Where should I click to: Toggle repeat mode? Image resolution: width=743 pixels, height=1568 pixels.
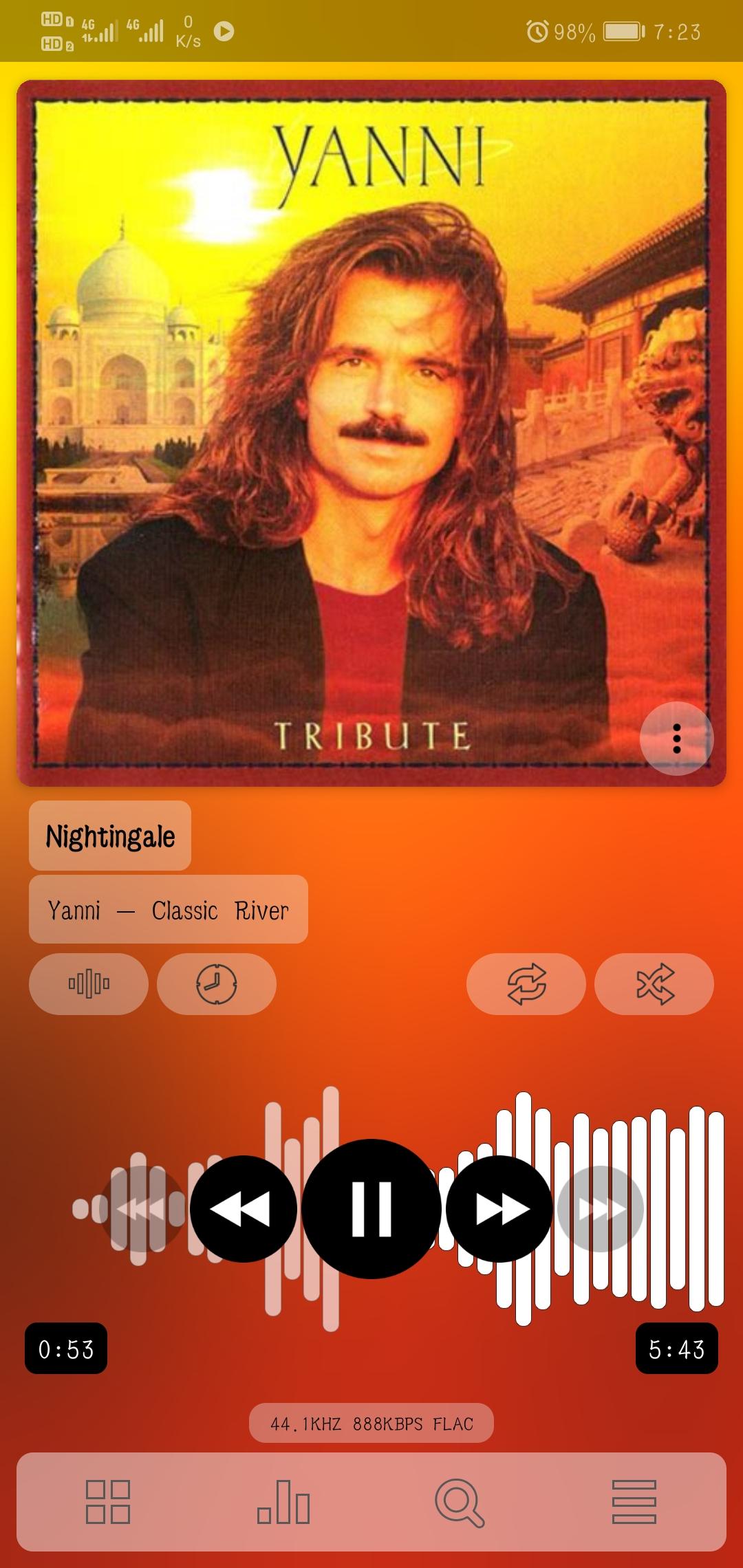point(526,983)
